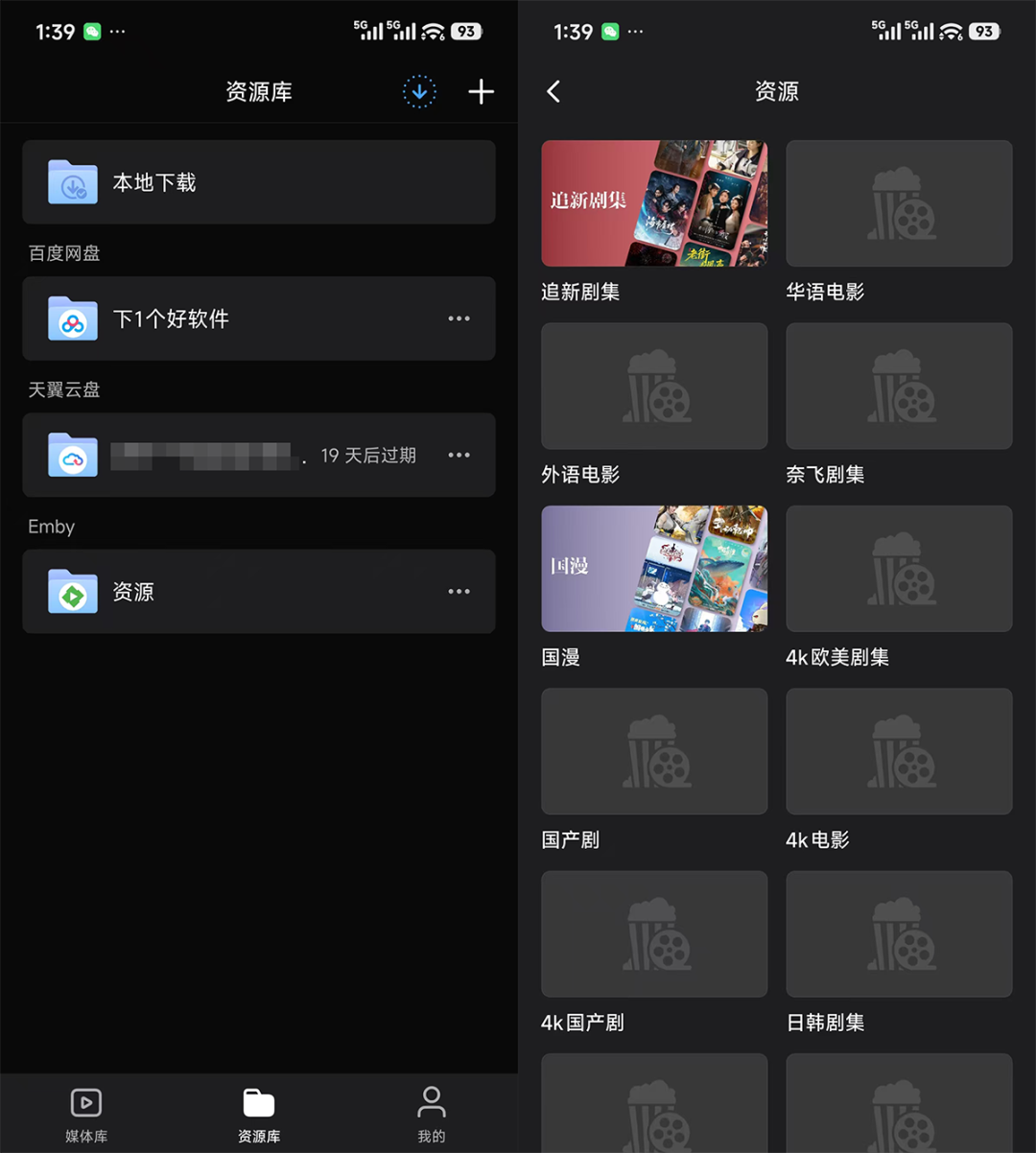Viewport: 1036px width, 1153px height.
Task: Open the 本地下载 folder
Action: (259, 182)
